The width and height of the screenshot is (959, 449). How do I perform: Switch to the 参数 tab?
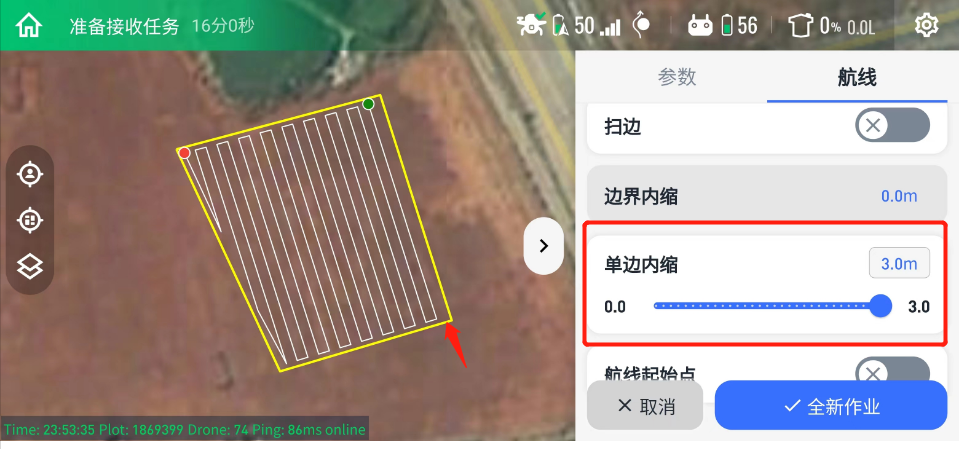coord(677,78)
